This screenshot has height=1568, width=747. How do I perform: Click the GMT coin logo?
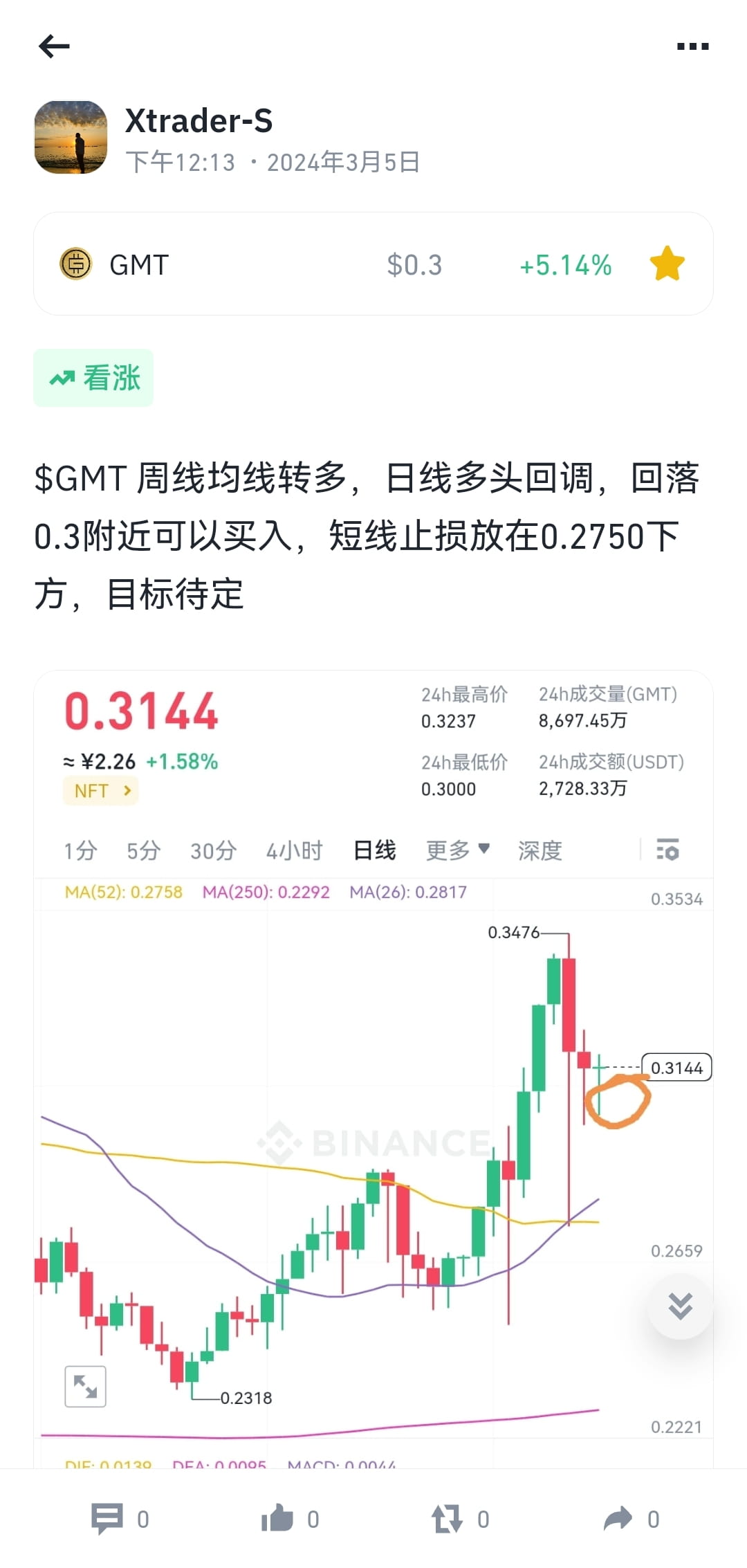(x=76, y=264)
